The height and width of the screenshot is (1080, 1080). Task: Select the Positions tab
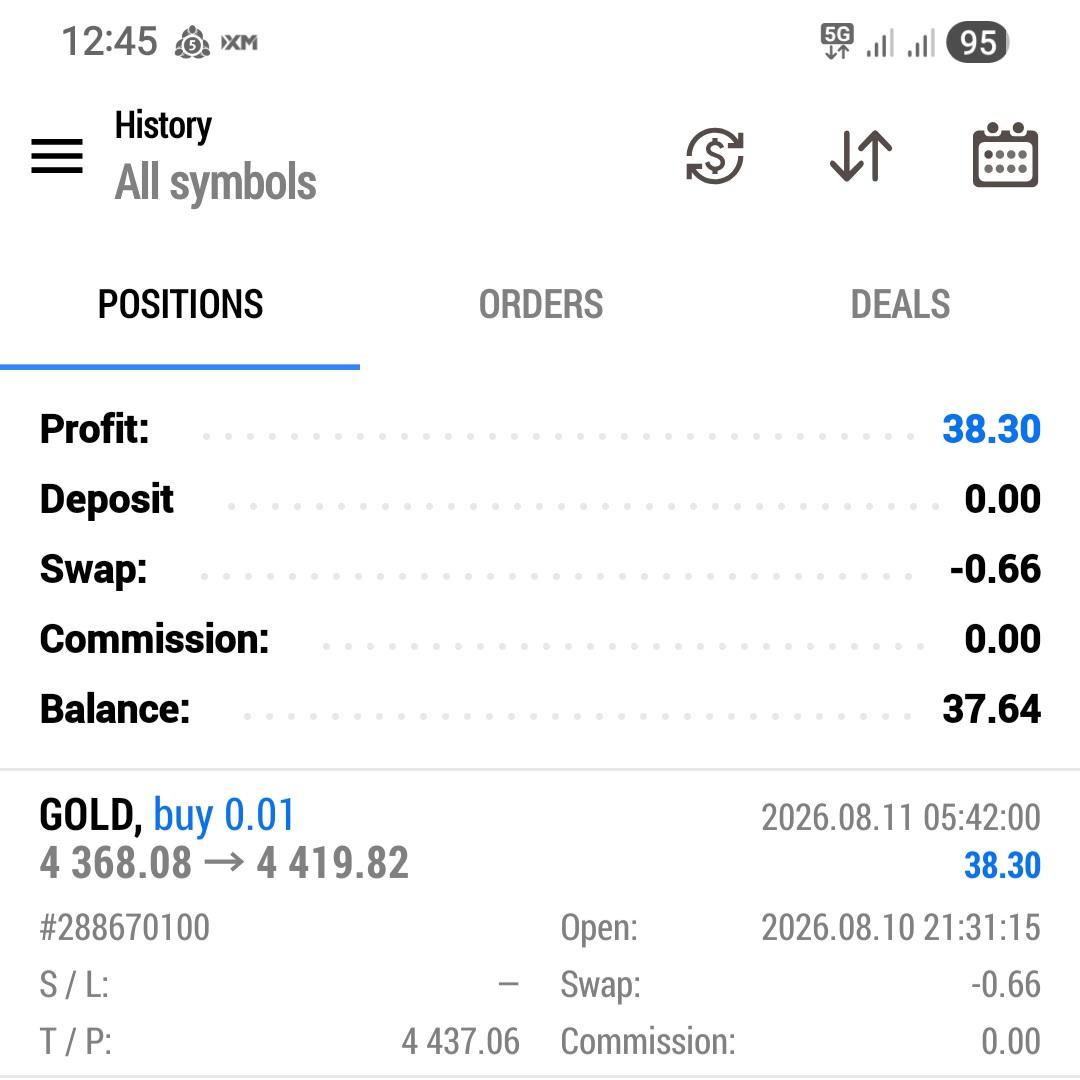pos(180,304)
